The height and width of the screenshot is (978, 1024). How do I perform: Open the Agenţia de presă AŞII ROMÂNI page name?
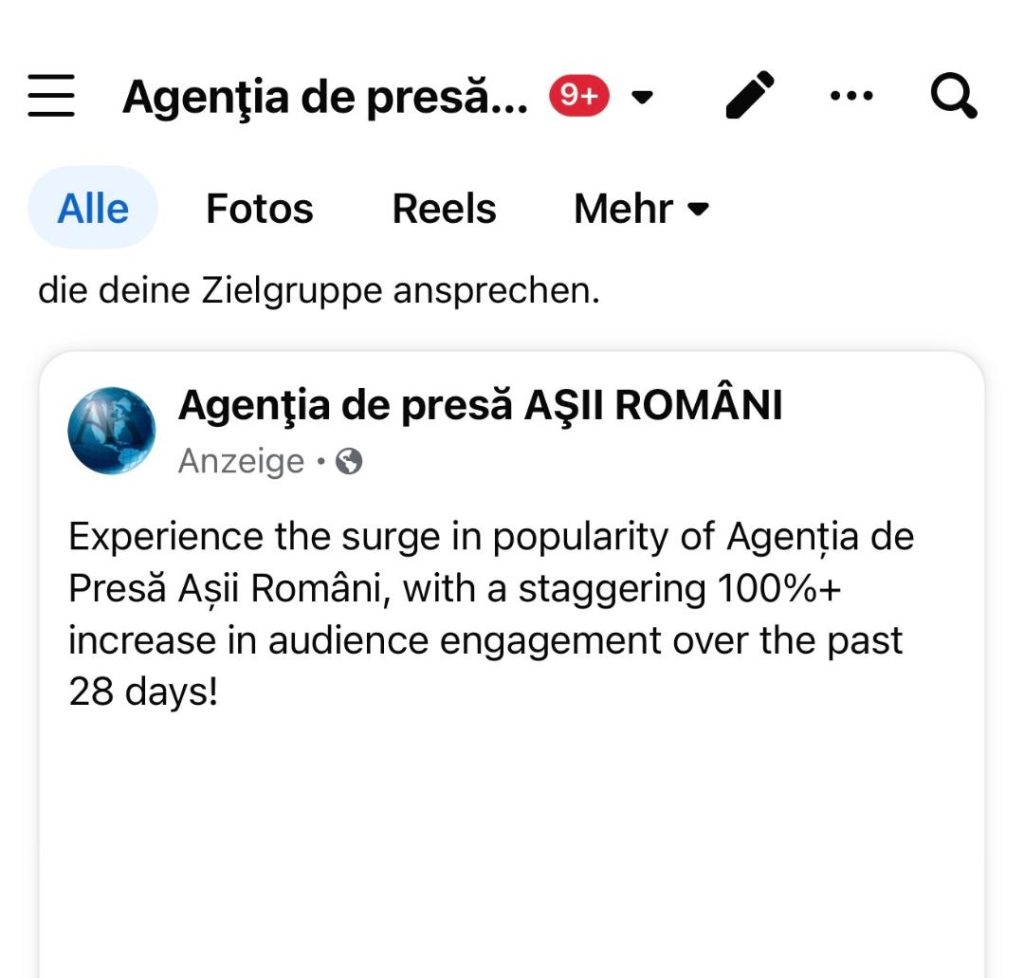[x=480, y=406]
